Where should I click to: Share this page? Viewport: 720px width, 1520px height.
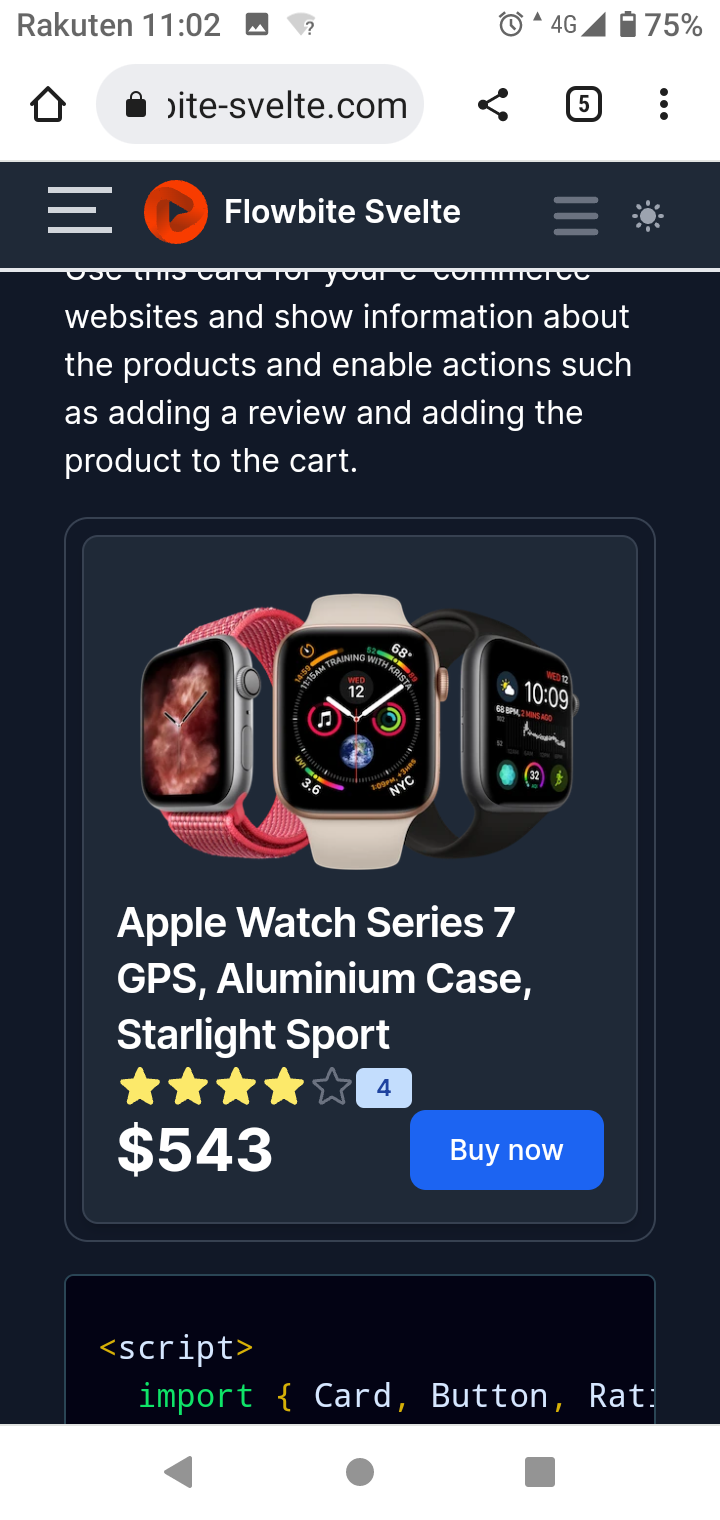[492, 105]
